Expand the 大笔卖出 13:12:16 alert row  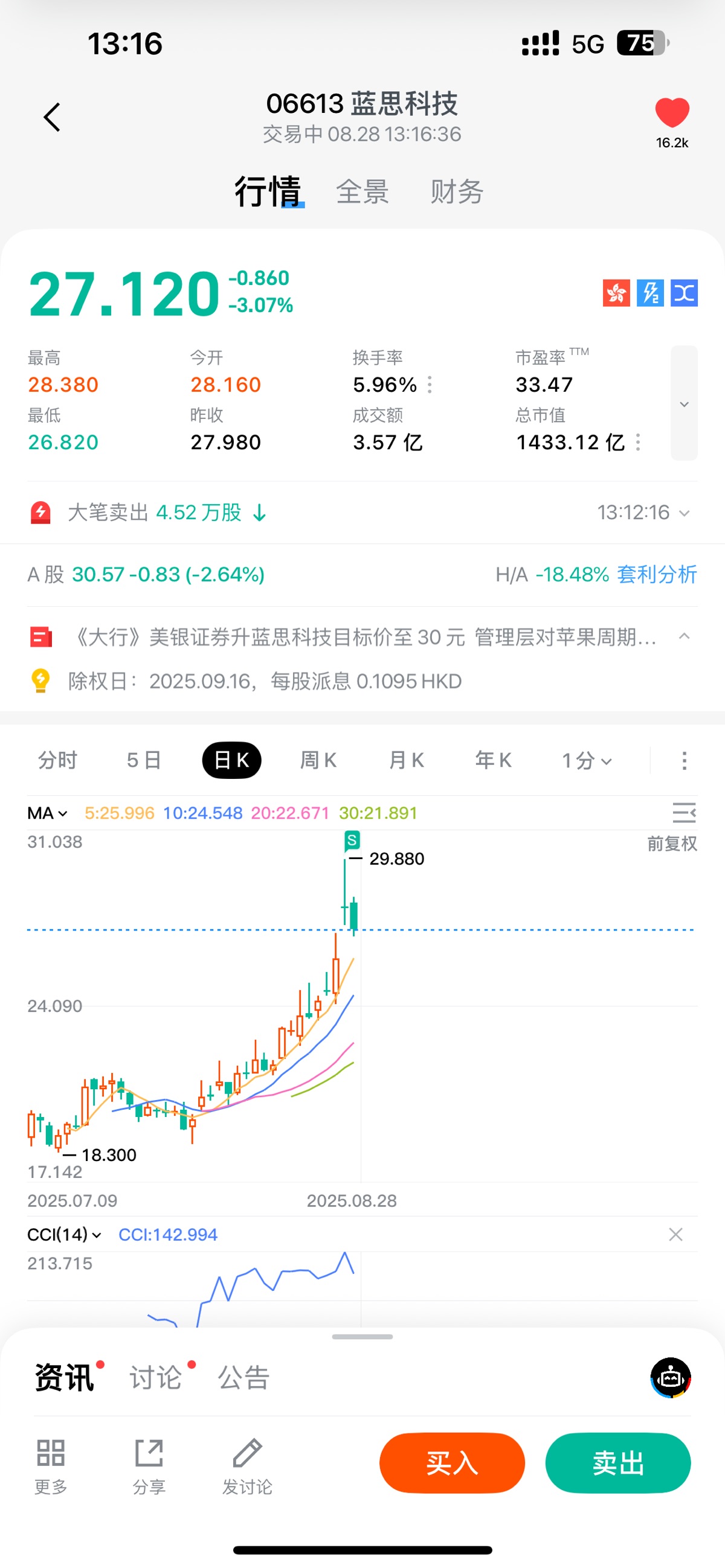click(x=362, y=513)
